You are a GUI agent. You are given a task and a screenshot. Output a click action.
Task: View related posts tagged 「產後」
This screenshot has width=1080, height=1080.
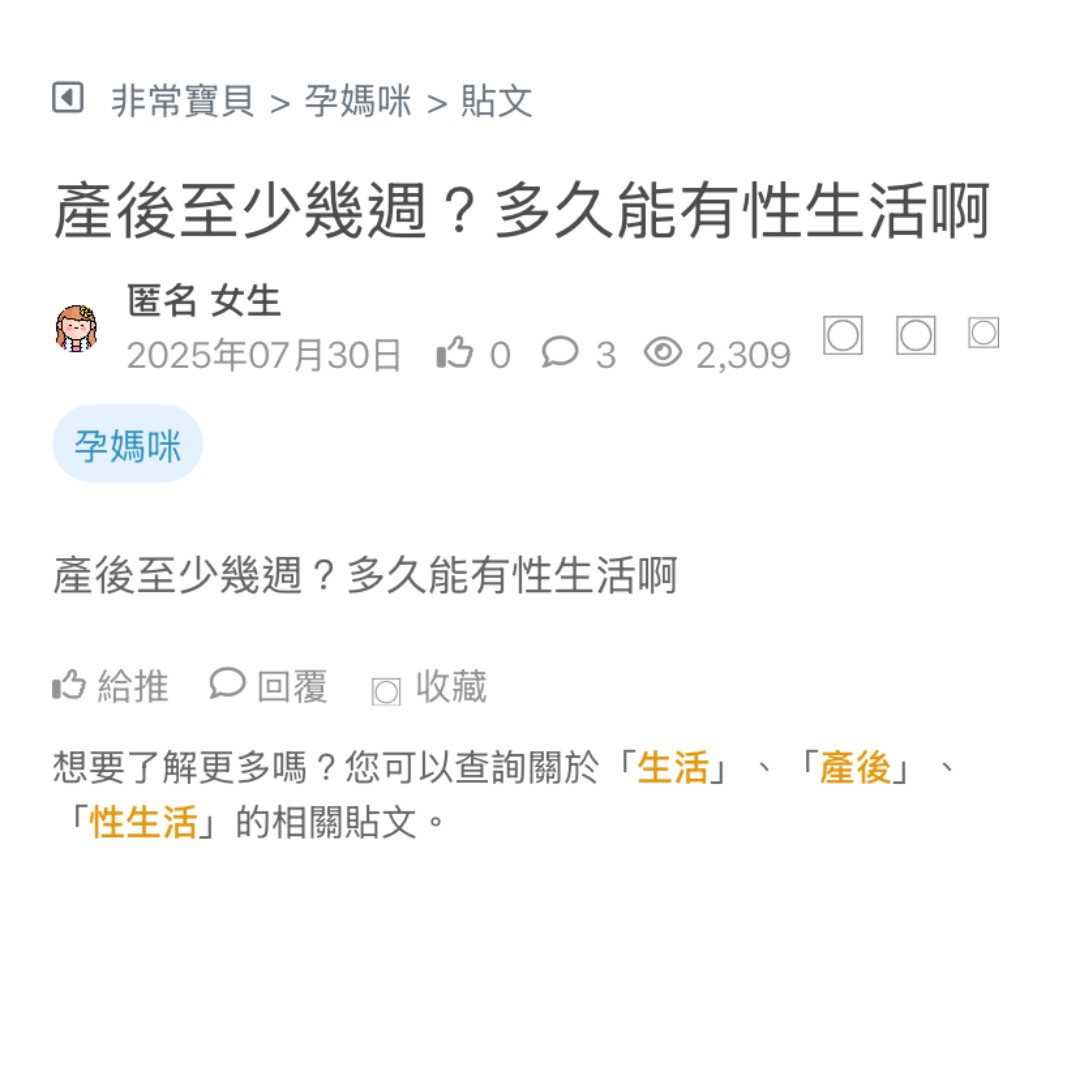pos(855,770)
